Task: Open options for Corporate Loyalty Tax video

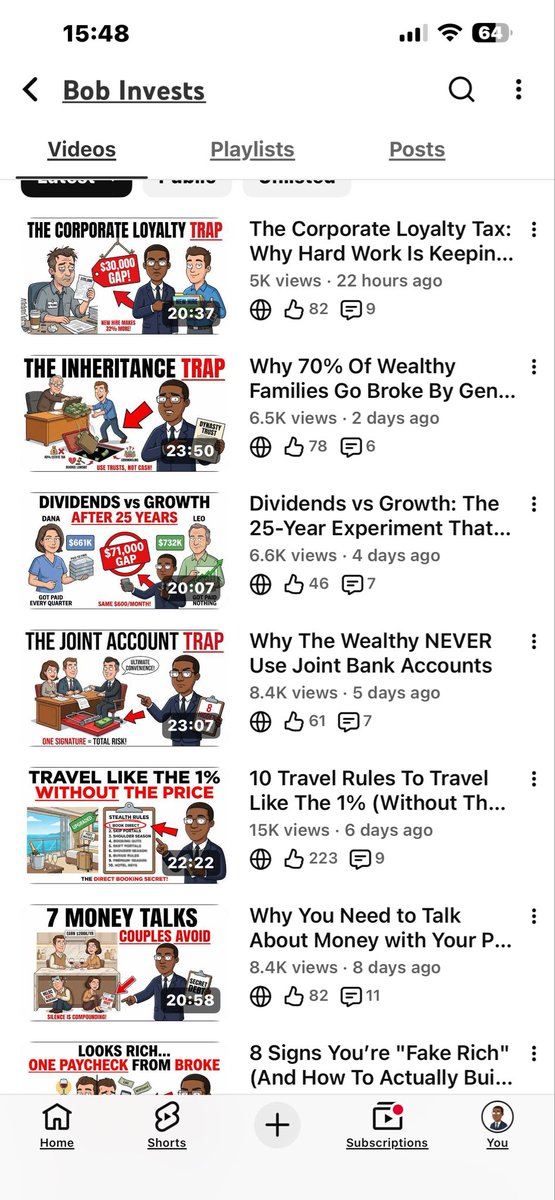Action: pos(534,230)
